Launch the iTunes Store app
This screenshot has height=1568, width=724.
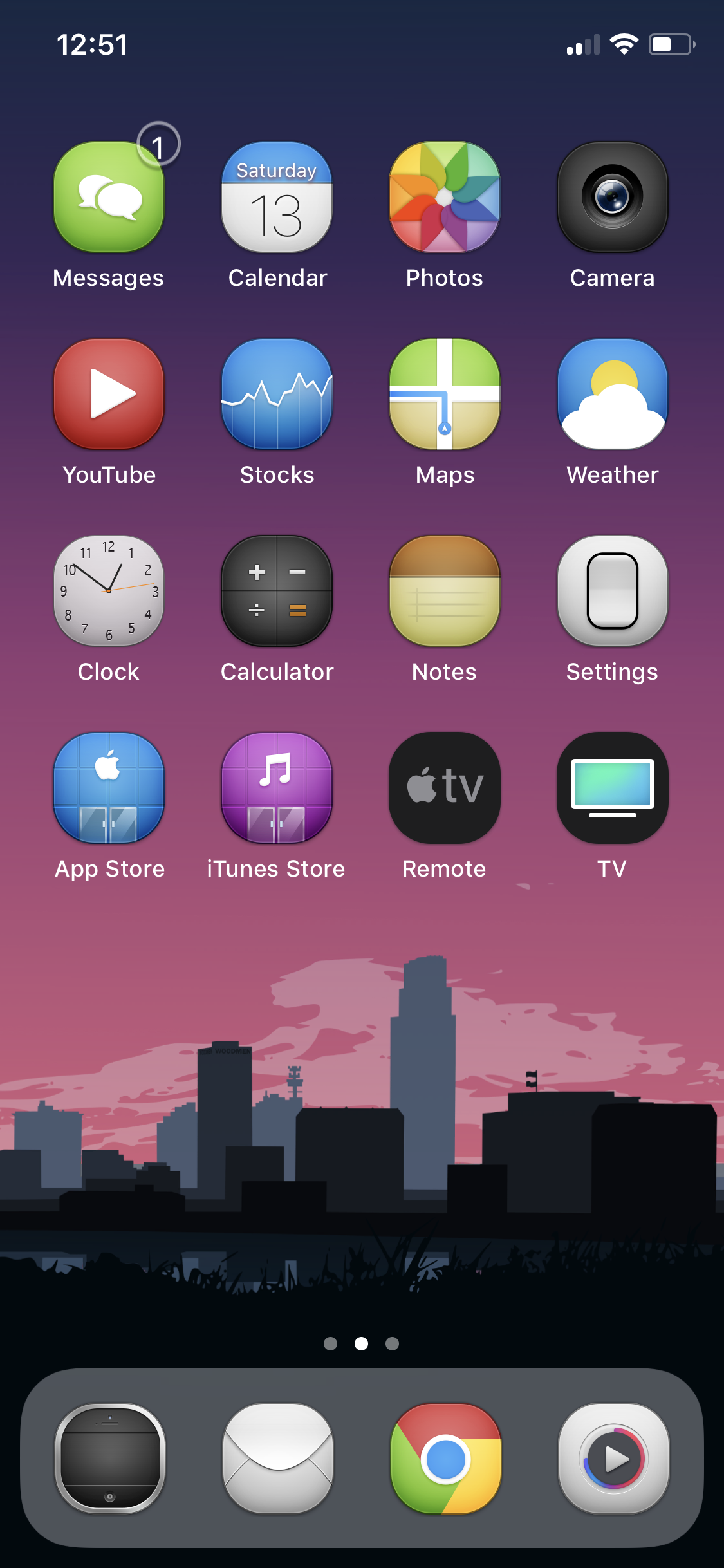point(277,788)
